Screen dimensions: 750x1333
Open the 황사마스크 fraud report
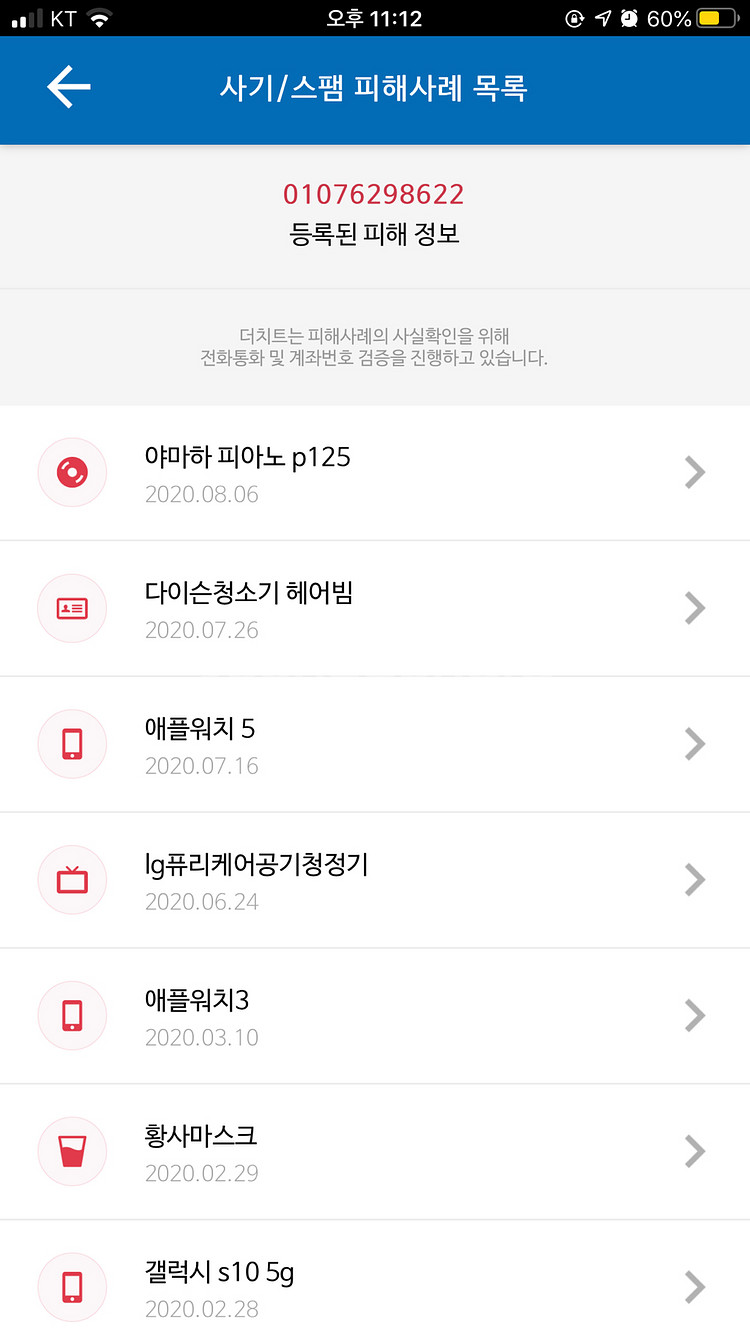pyautogui.click(x=375, y=1152)
